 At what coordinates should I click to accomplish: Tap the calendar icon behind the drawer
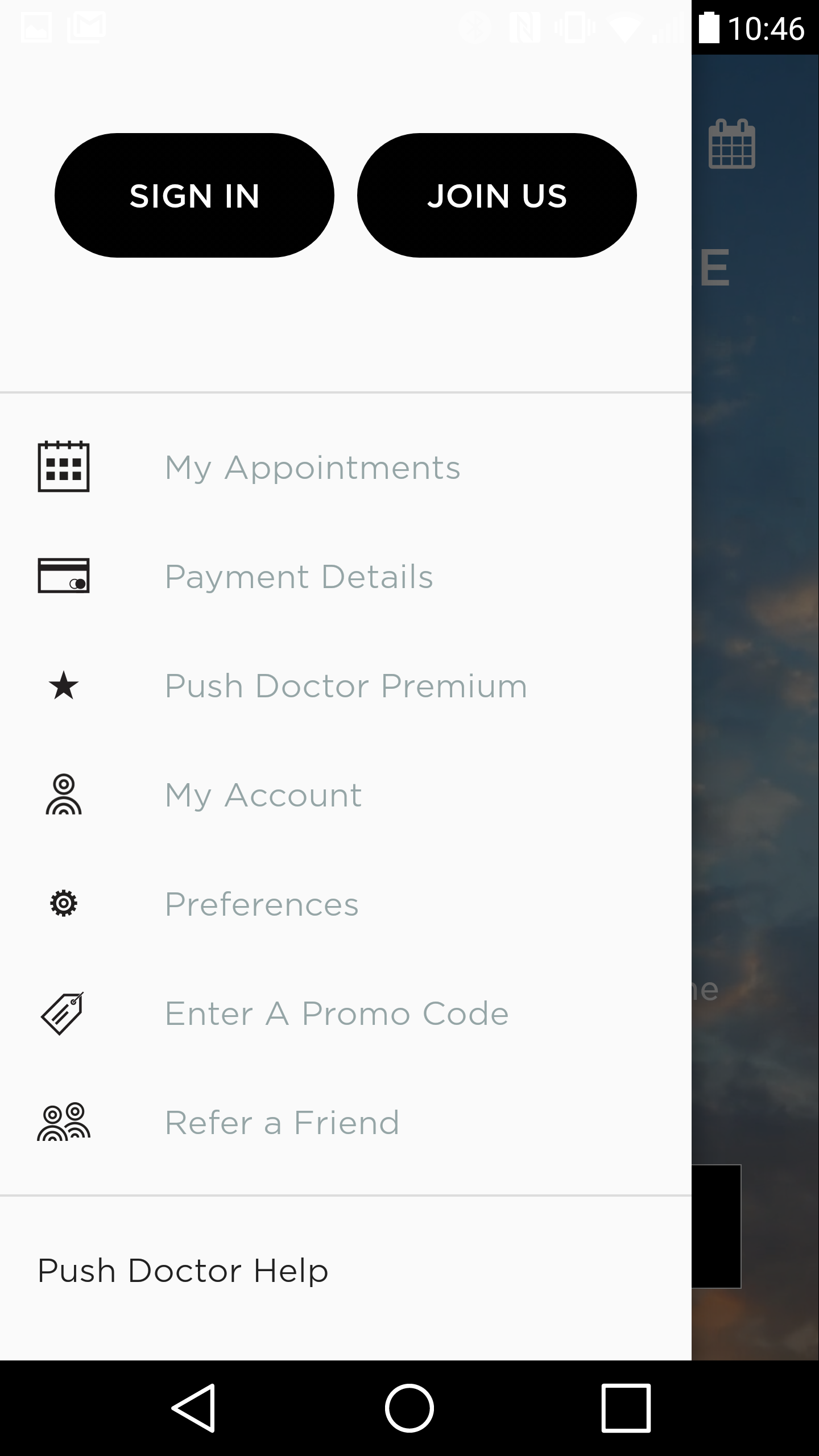[732, 143]
